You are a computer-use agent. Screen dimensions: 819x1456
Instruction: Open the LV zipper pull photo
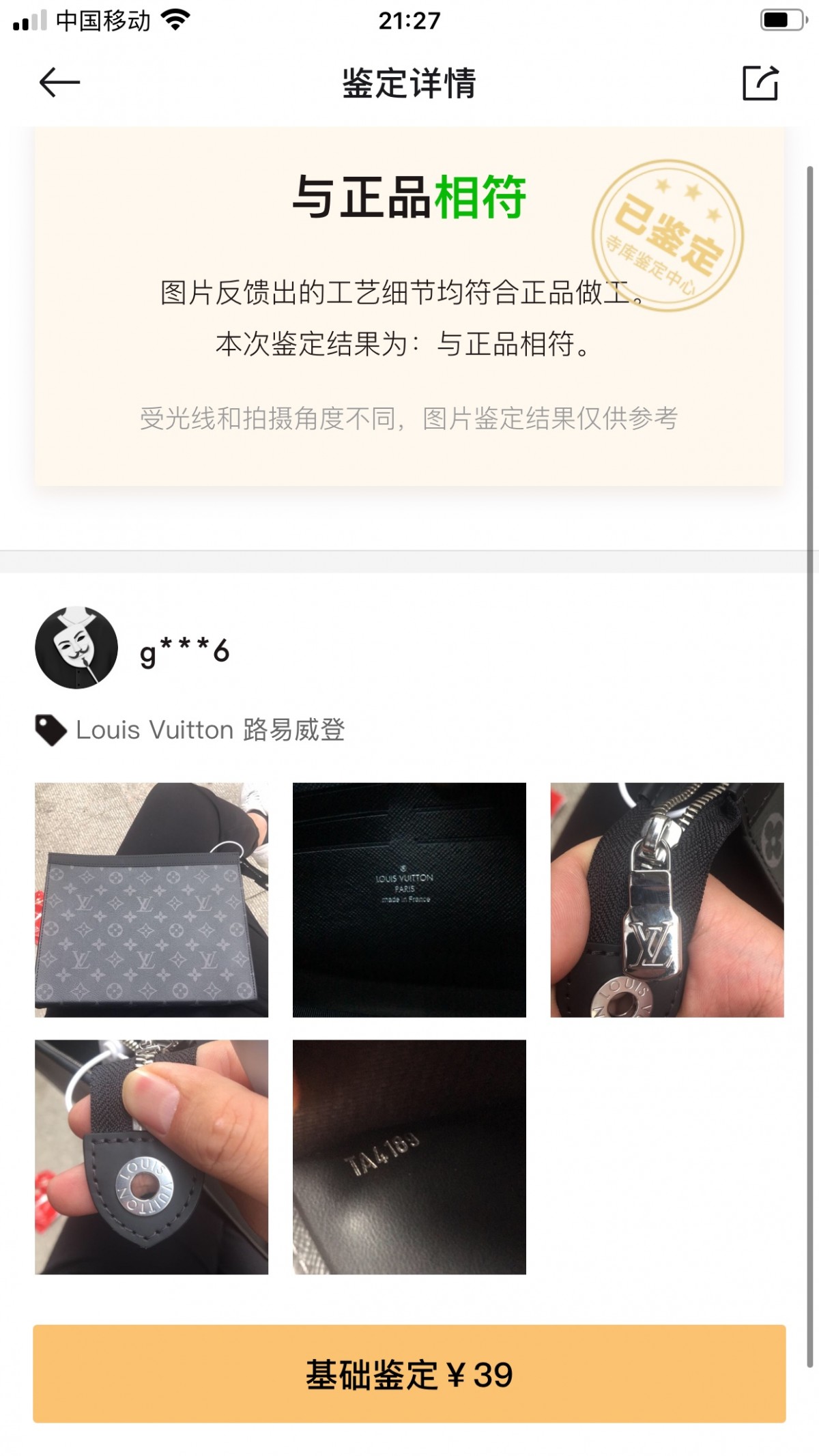pos(667,900)
